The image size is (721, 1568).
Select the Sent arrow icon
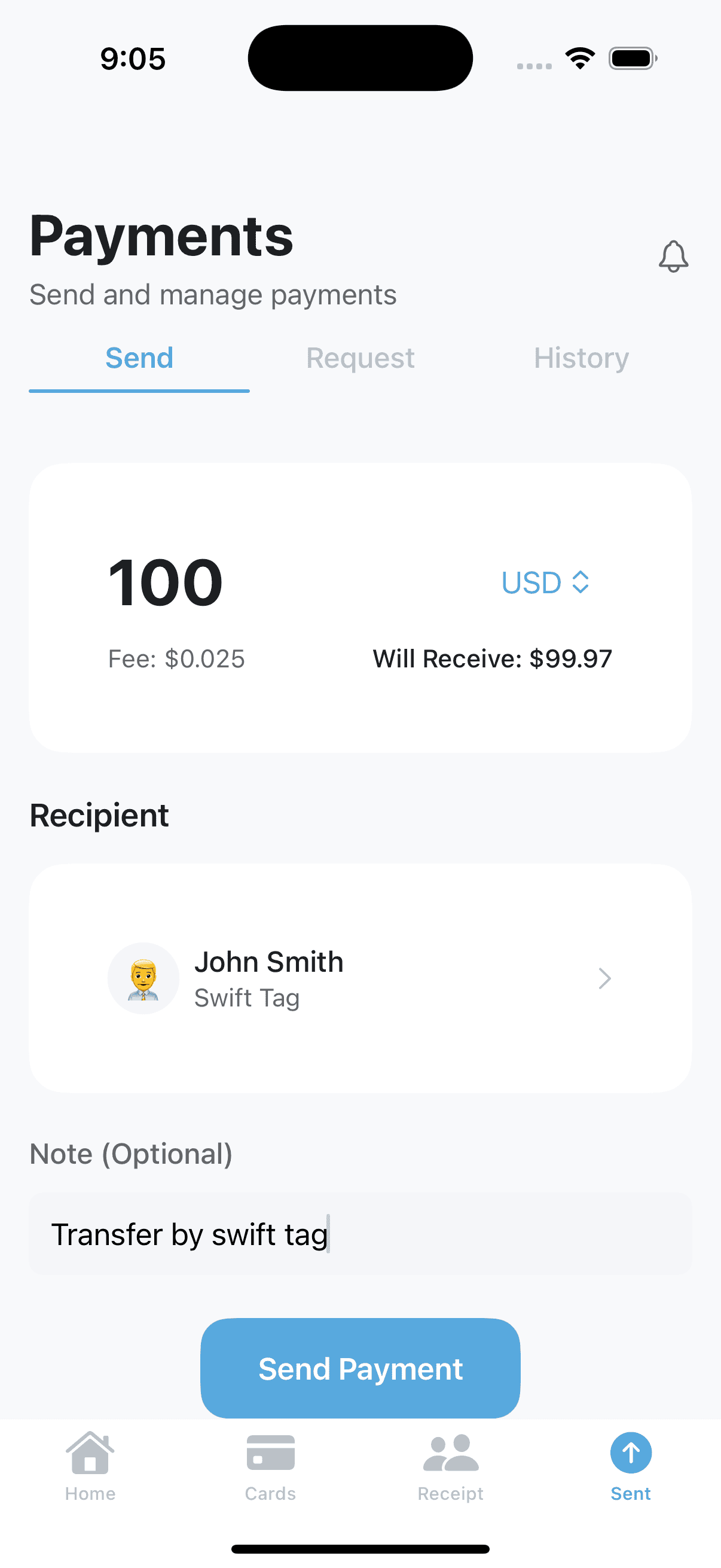click(x=630, y=1452)
